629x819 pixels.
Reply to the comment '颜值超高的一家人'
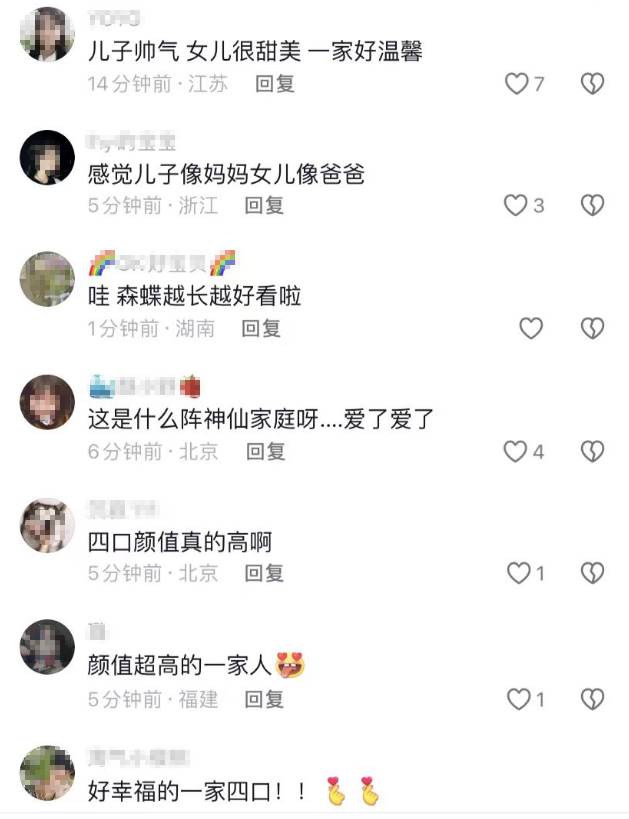pos(265,698)
